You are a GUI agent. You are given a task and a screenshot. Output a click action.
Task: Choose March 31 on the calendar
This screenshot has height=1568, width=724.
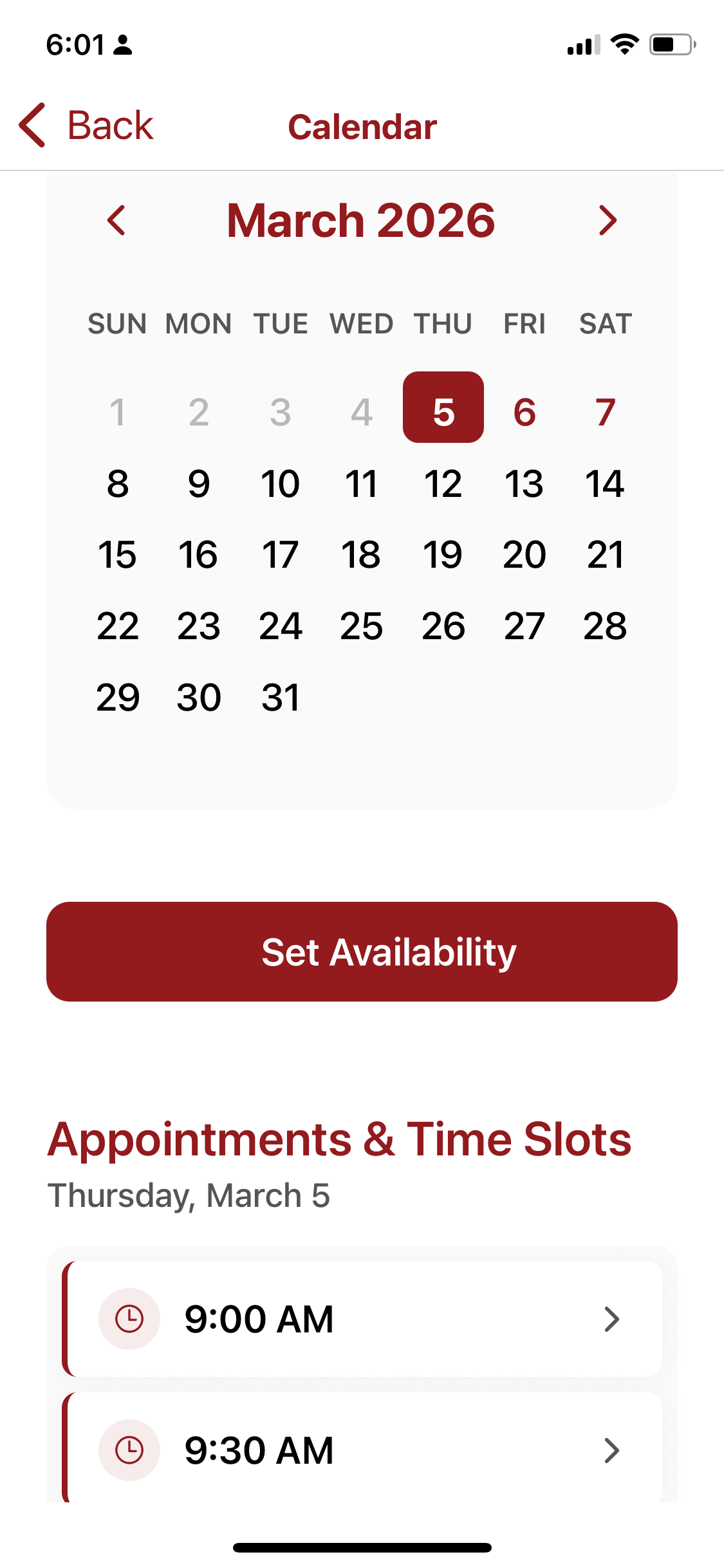coord(280,698)
